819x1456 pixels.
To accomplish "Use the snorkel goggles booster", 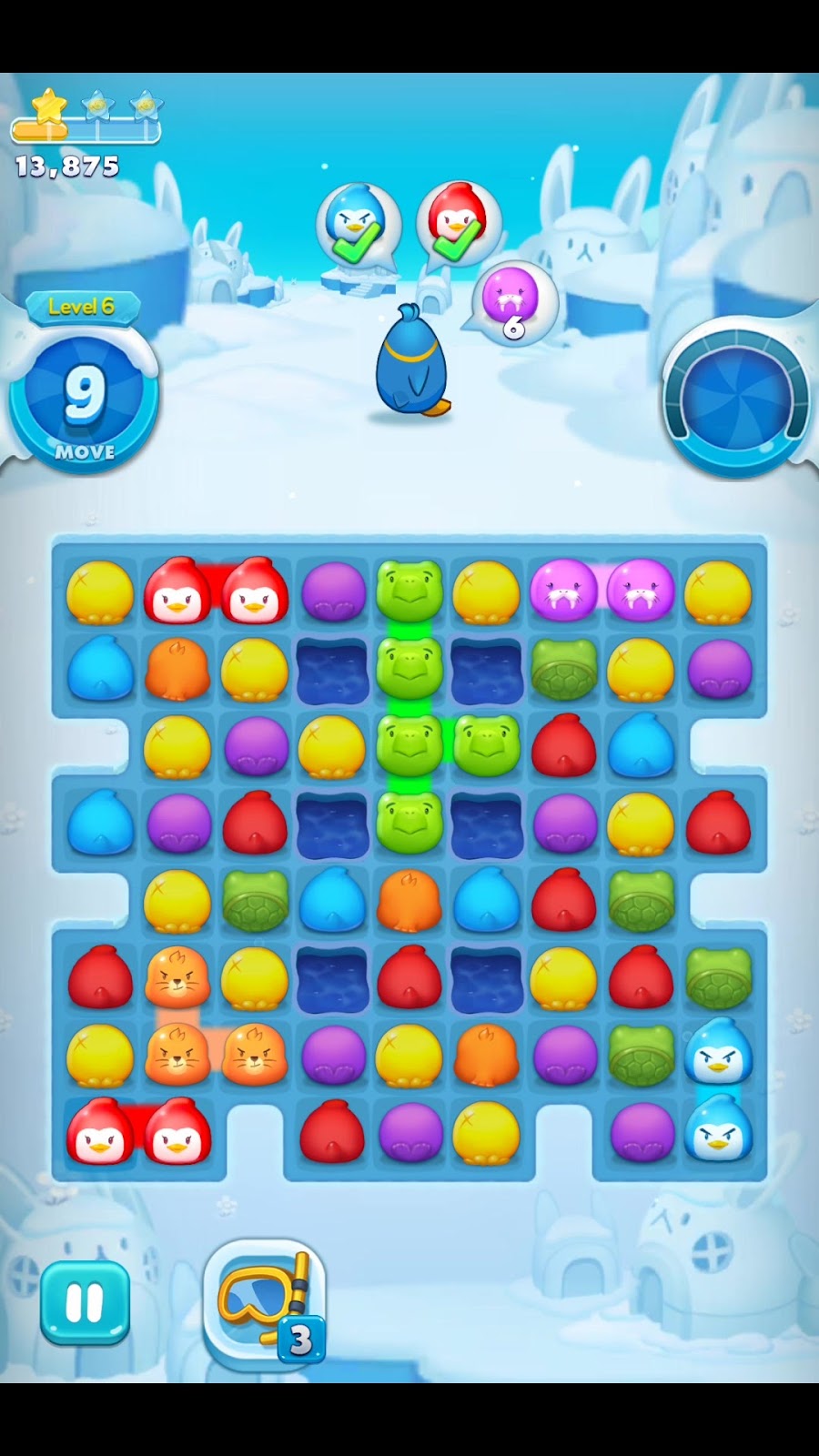I will pos(263,1303).
